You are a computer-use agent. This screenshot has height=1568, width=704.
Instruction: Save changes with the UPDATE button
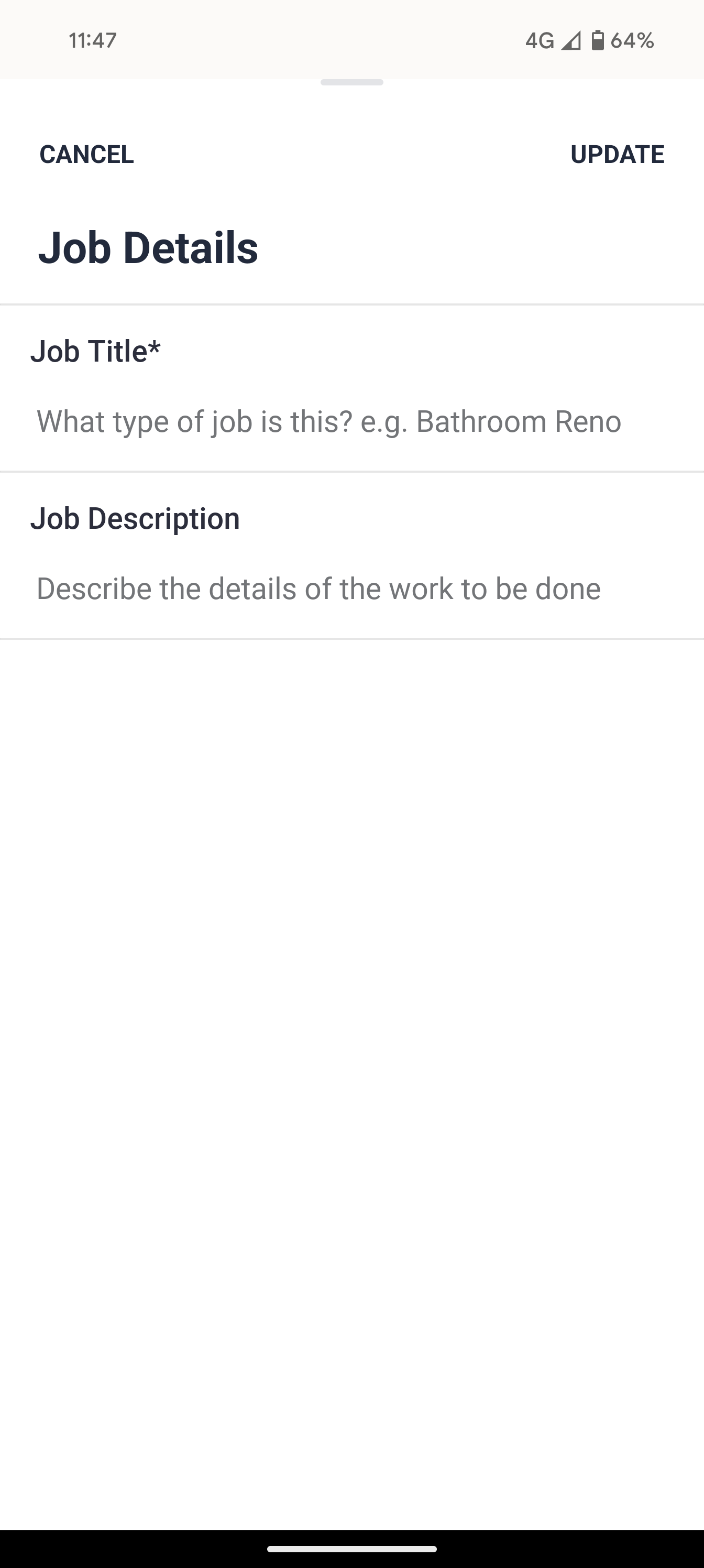pos(617,154)
